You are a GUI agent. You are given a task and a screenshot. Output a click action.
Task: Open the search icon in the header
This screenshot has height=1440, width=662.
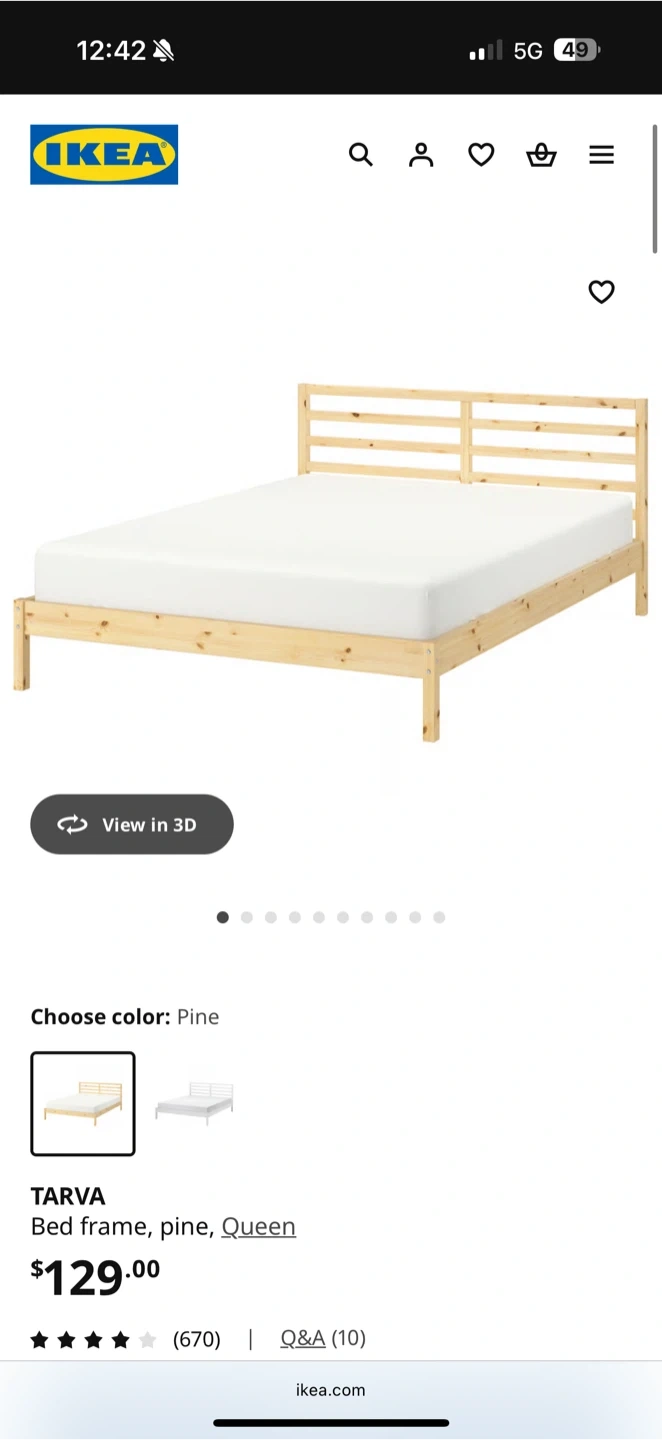pyautogui.click(x=361, y=155)
